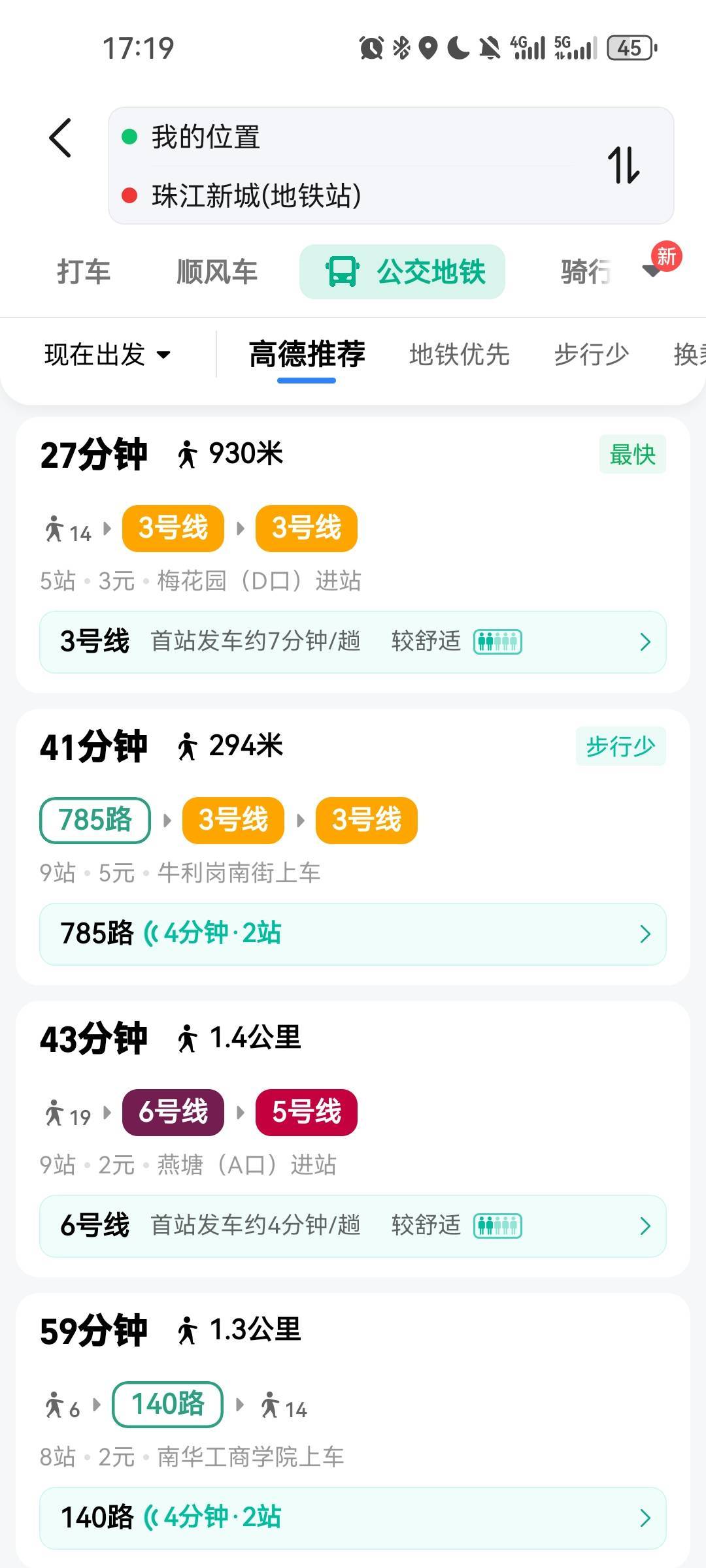View 3号线 first-station departure info row
706x1568 pixels.
click(353, 642)
